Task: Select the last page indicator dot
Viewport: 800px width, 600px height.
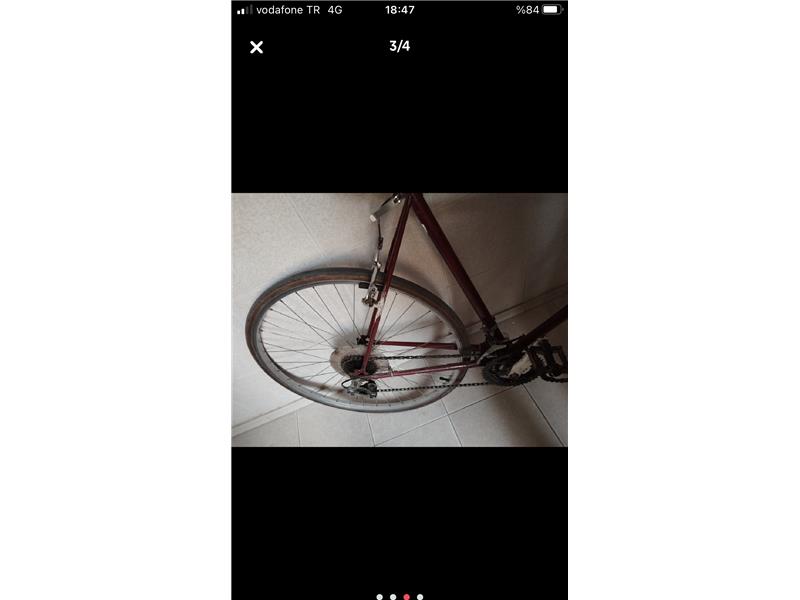Action: coord(420,597)
